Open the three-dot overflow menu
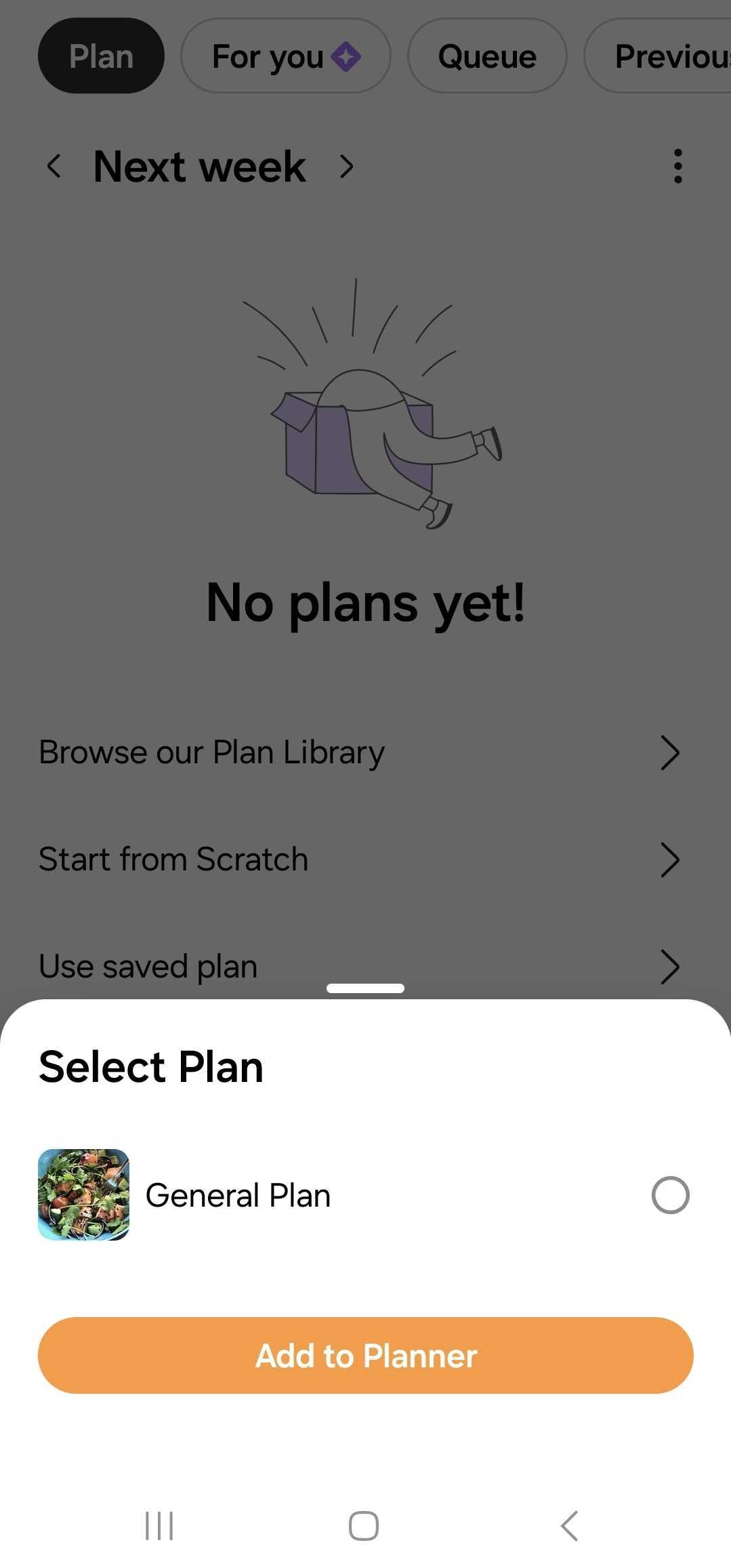 677,166
